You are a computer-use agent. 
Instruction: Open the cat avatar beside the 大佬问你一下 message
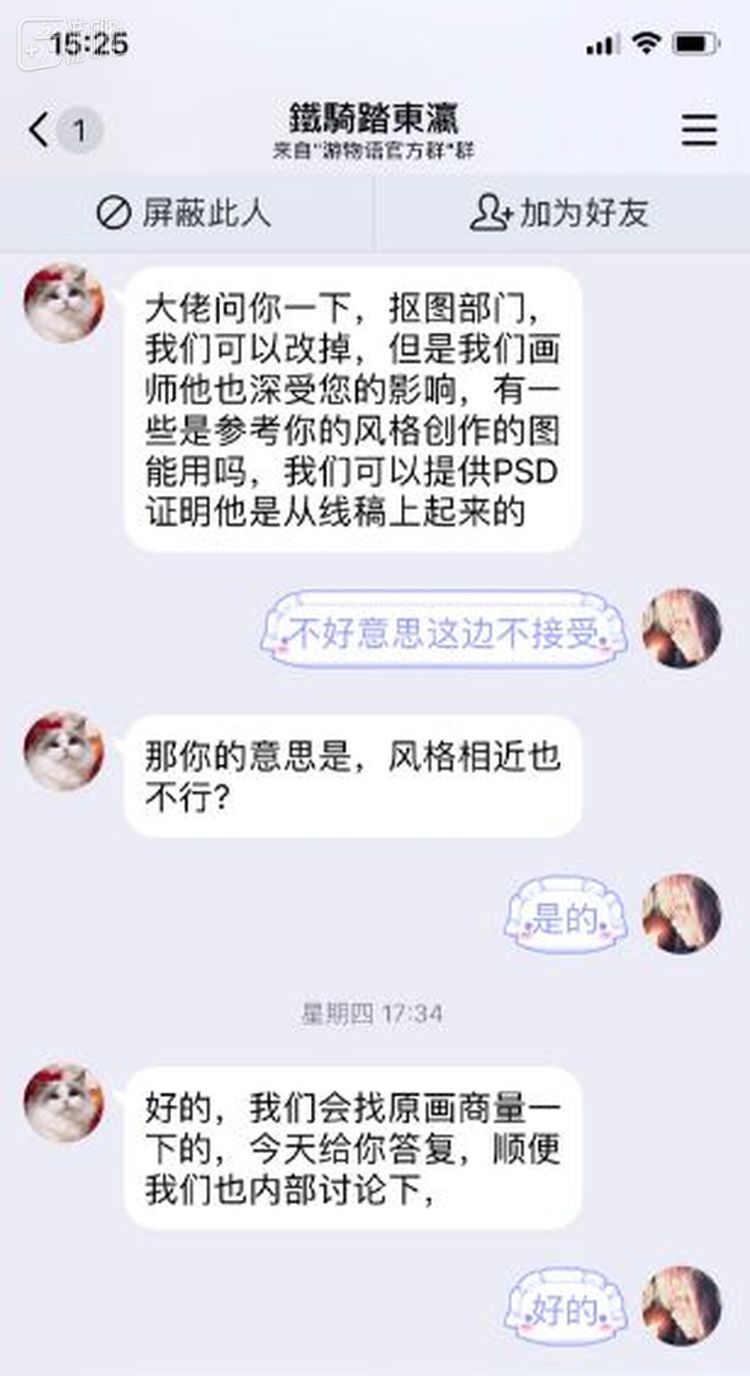click(x=63, y=303)
